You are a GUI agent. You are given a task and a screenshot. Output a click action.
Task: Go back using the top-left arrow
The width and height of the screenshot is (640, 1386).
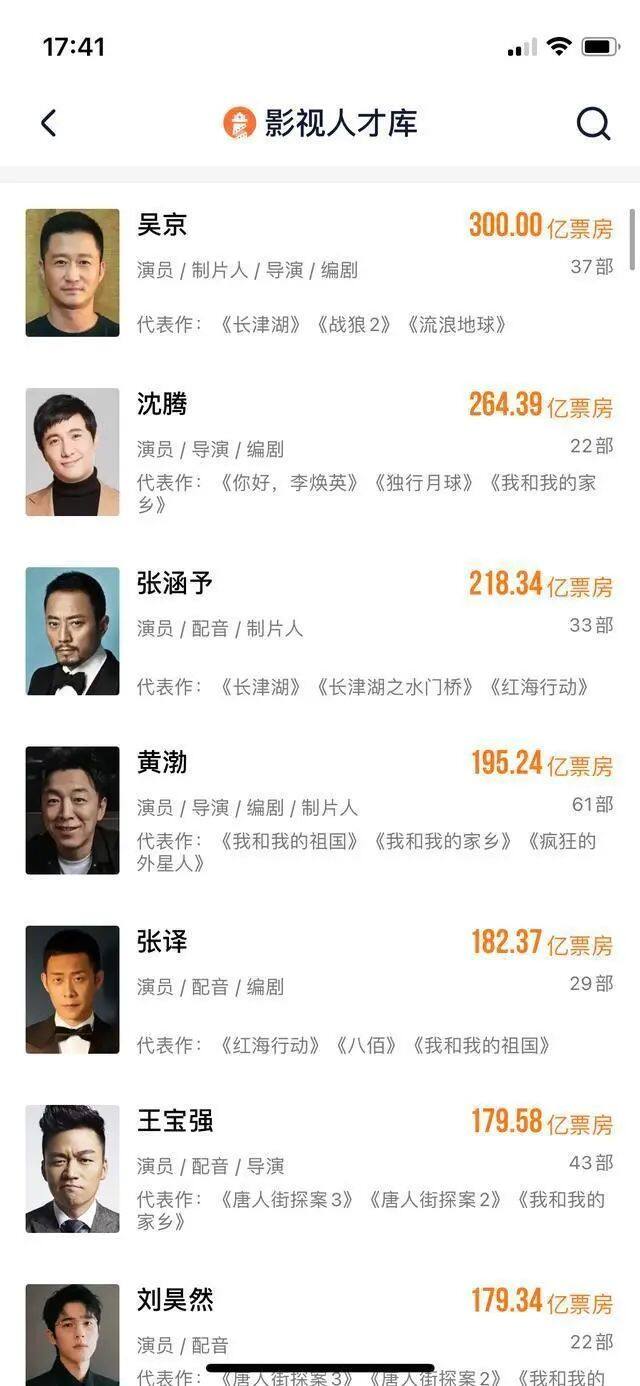[48, 123]
